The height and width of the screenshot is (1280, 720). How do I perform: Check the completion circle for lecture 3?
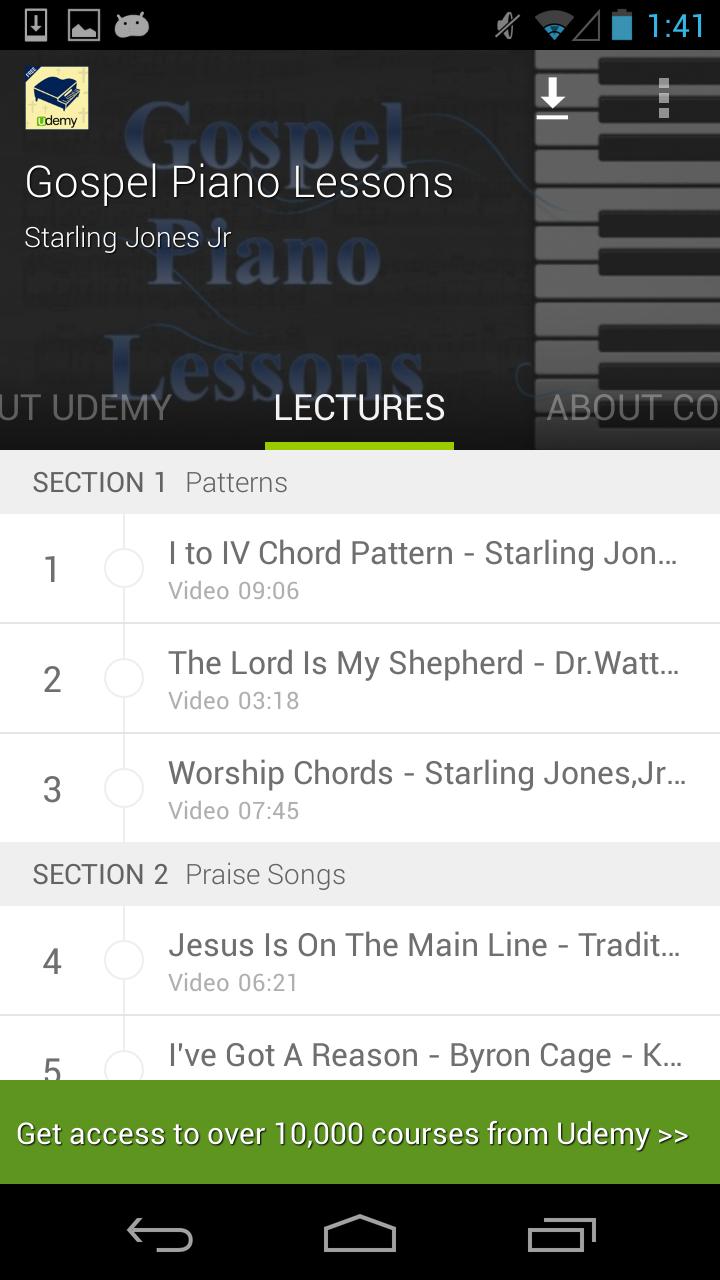tap(124, 787)
